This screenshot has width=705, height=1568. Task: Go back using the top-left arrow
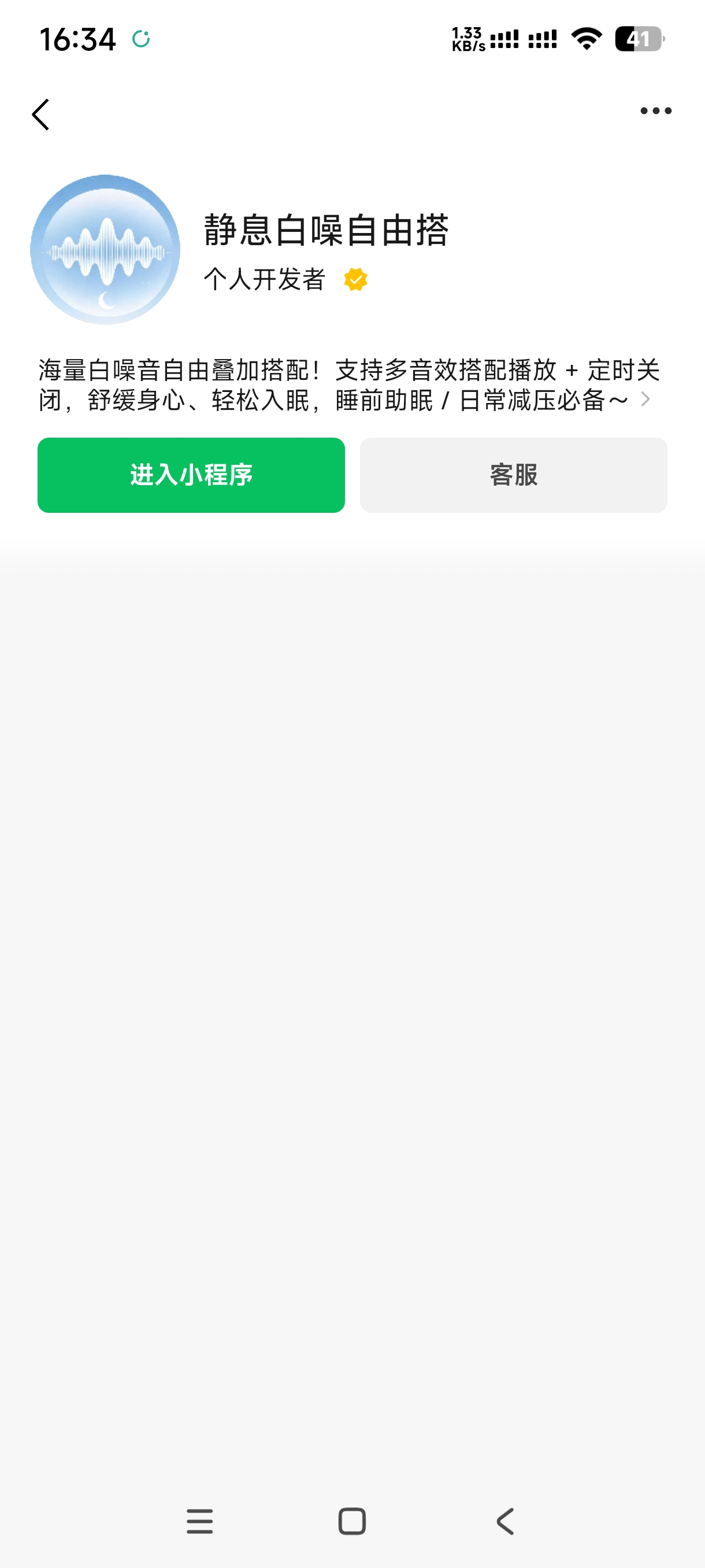[x=41, y=114]
